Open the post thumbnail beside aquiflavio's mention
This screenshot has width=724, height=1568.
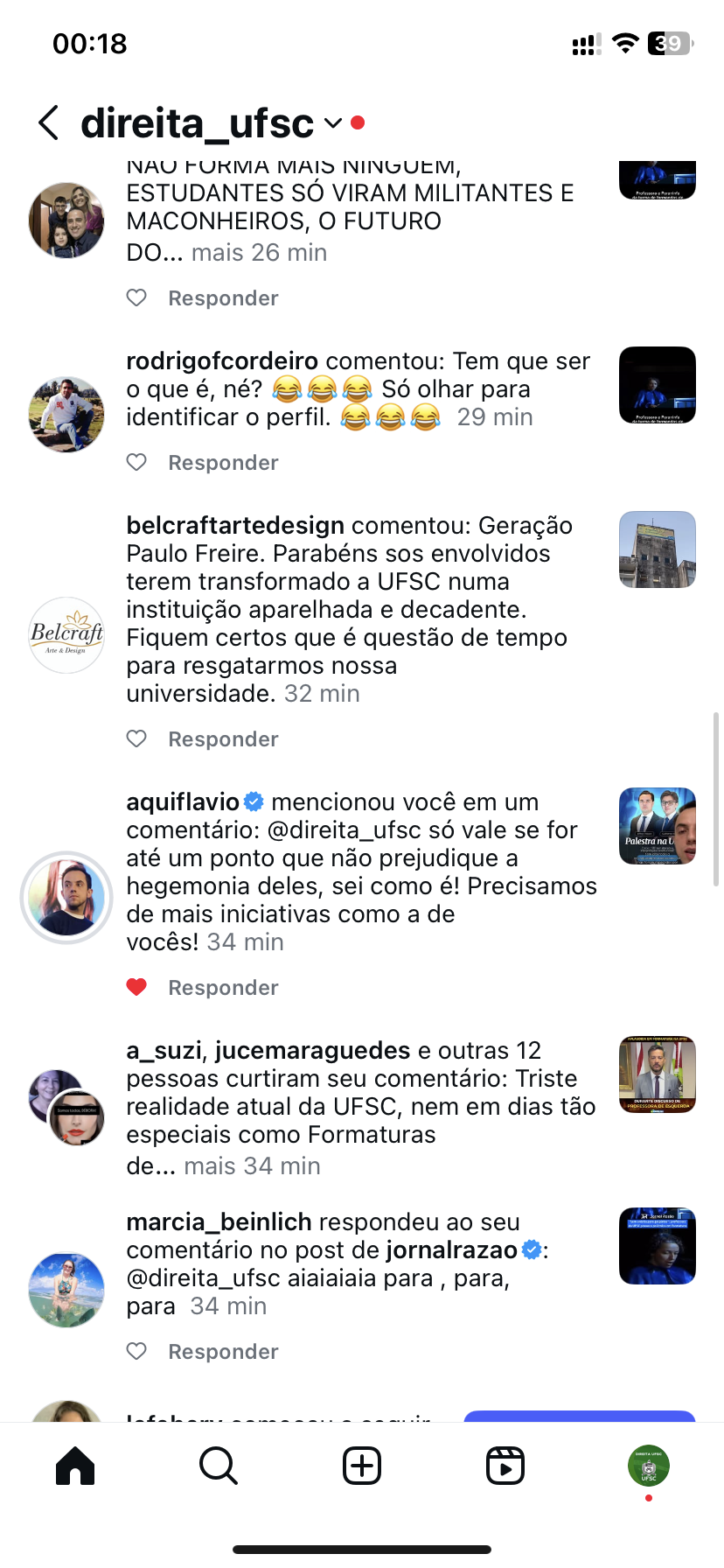coord(657,826)
